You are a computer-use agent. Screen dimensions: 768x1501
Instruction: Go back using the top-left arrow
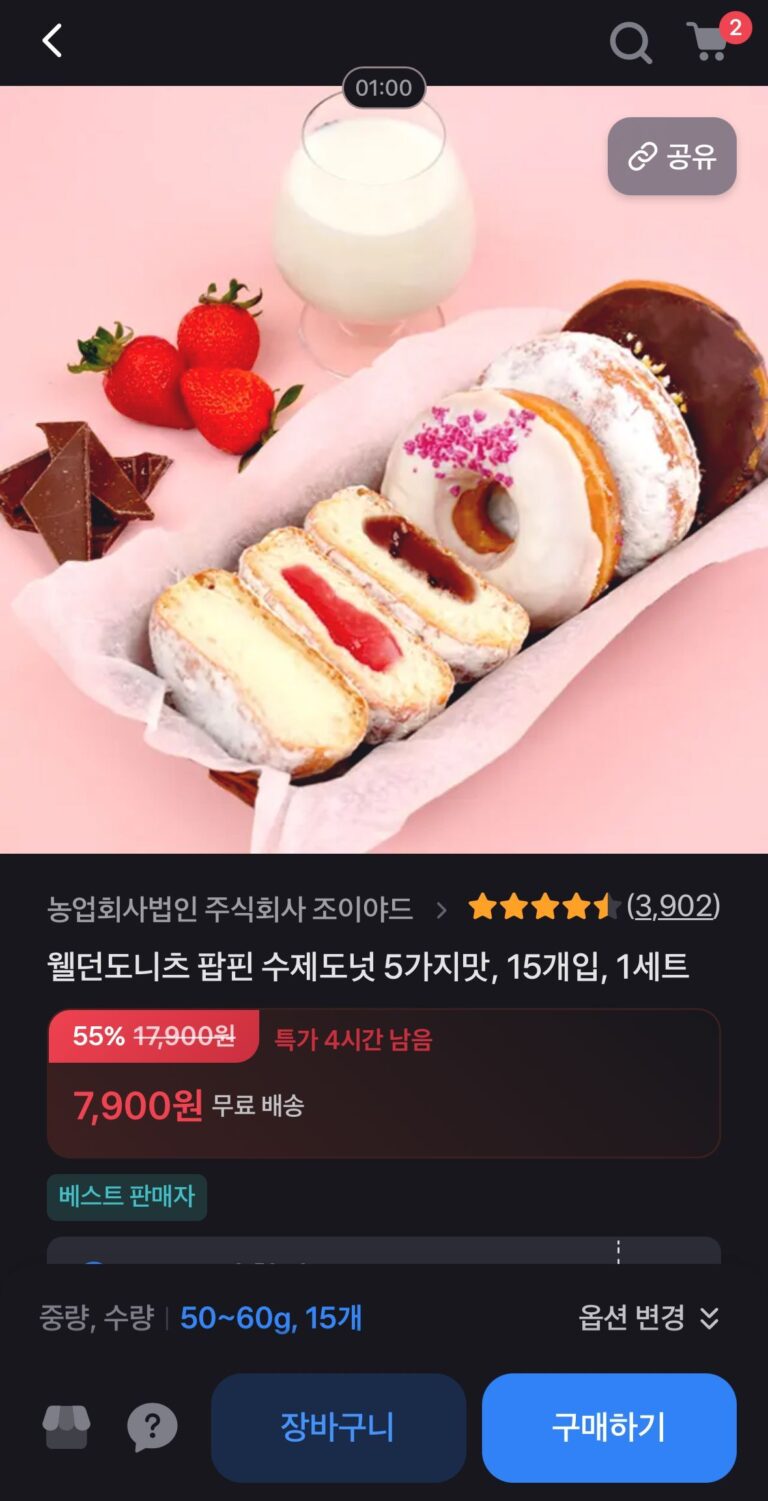pos(52,41)
